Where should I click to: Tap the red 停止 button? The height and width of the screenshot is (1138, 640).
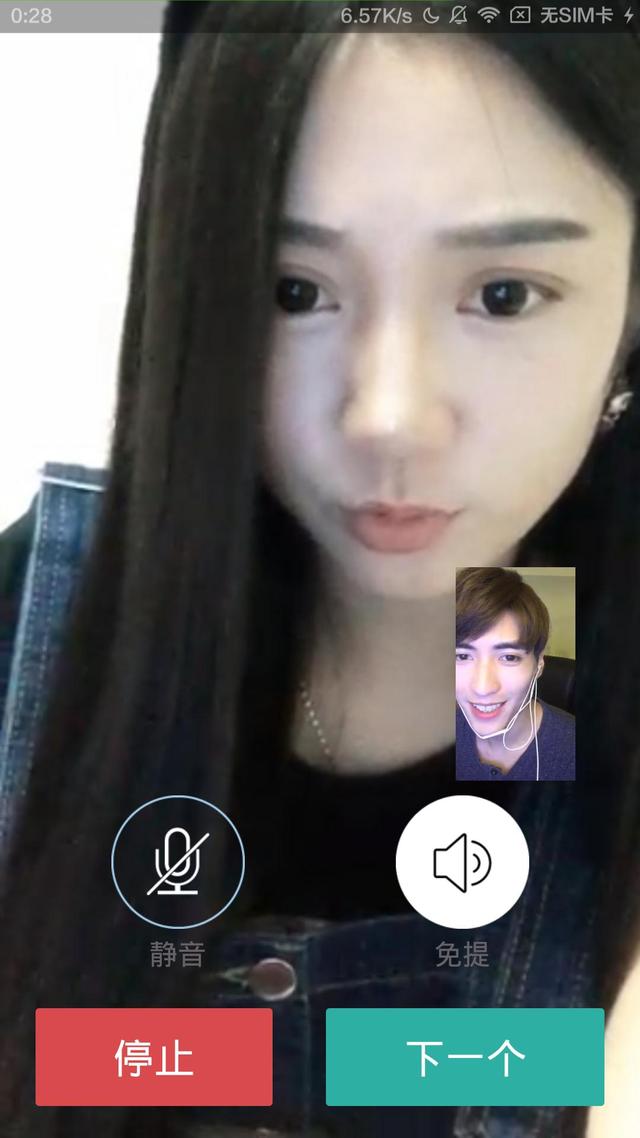point(154,1057)
